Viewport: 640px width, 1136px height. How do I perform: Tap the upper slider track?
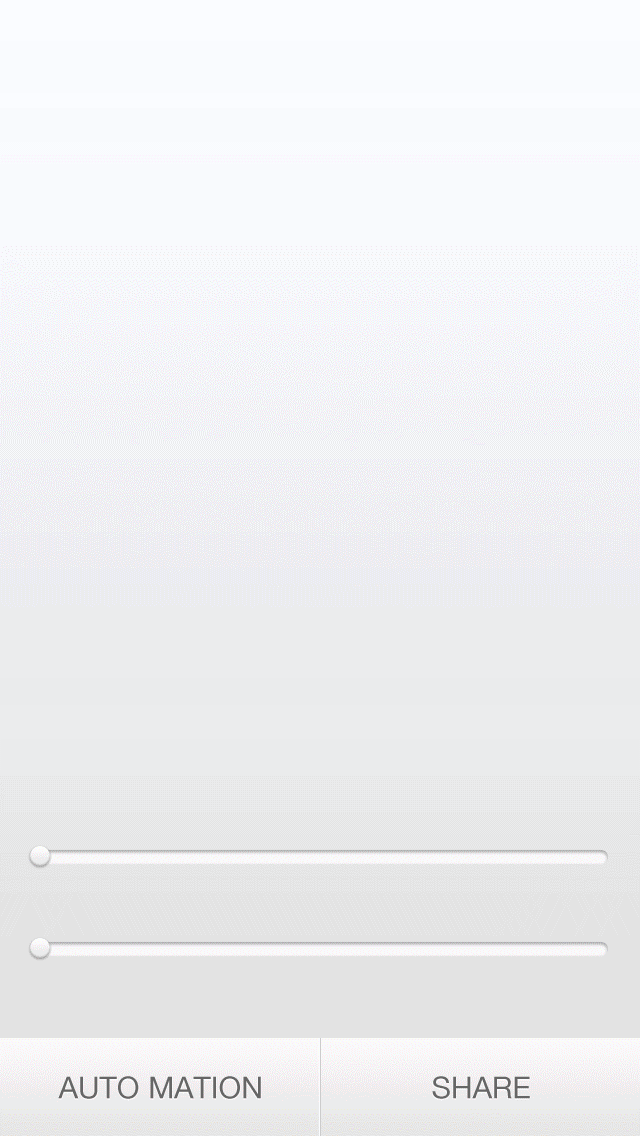click(318, 857)
